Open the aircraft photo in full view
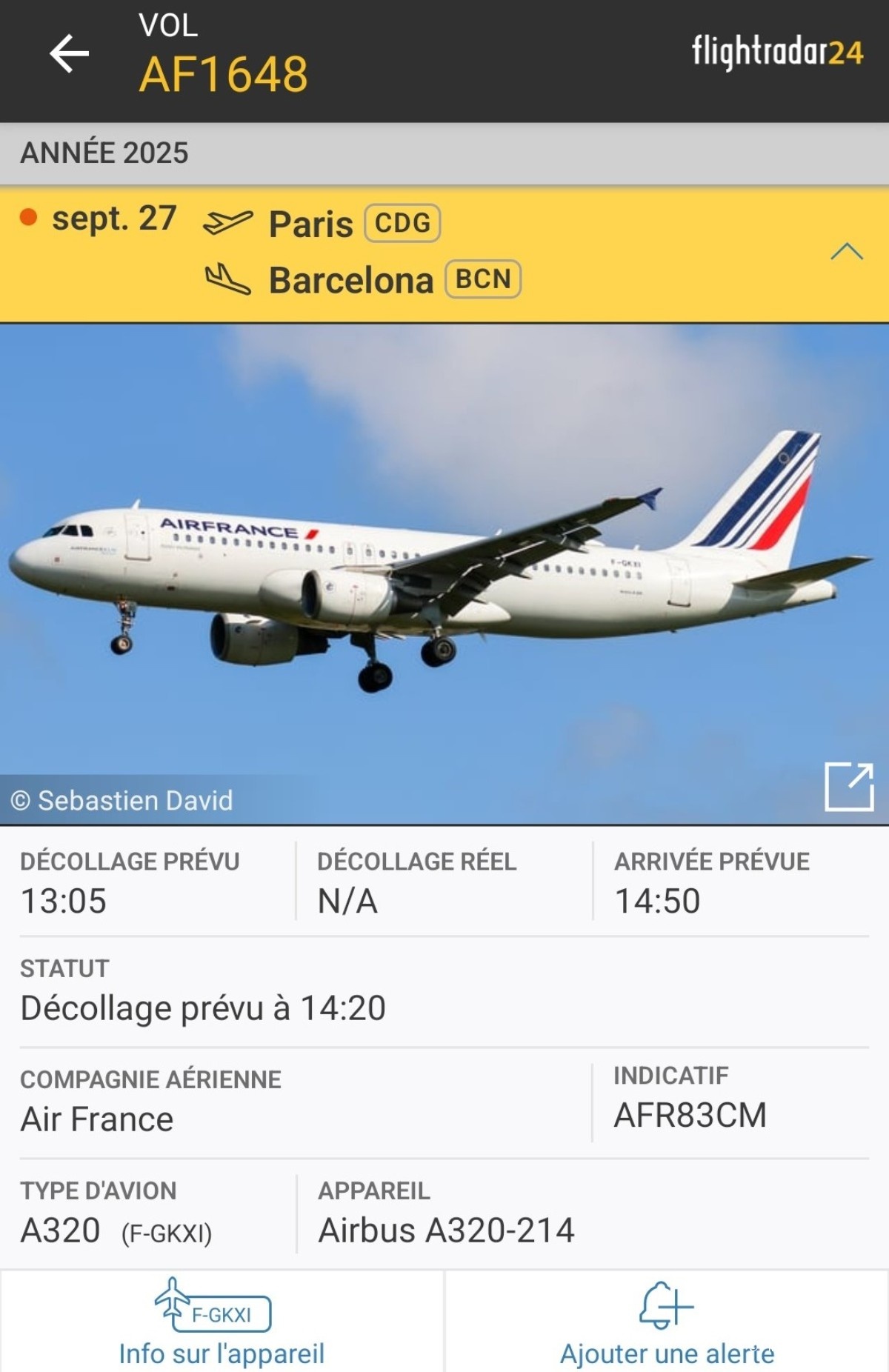Screen dimensions: 889x1372 pos(849,787)
